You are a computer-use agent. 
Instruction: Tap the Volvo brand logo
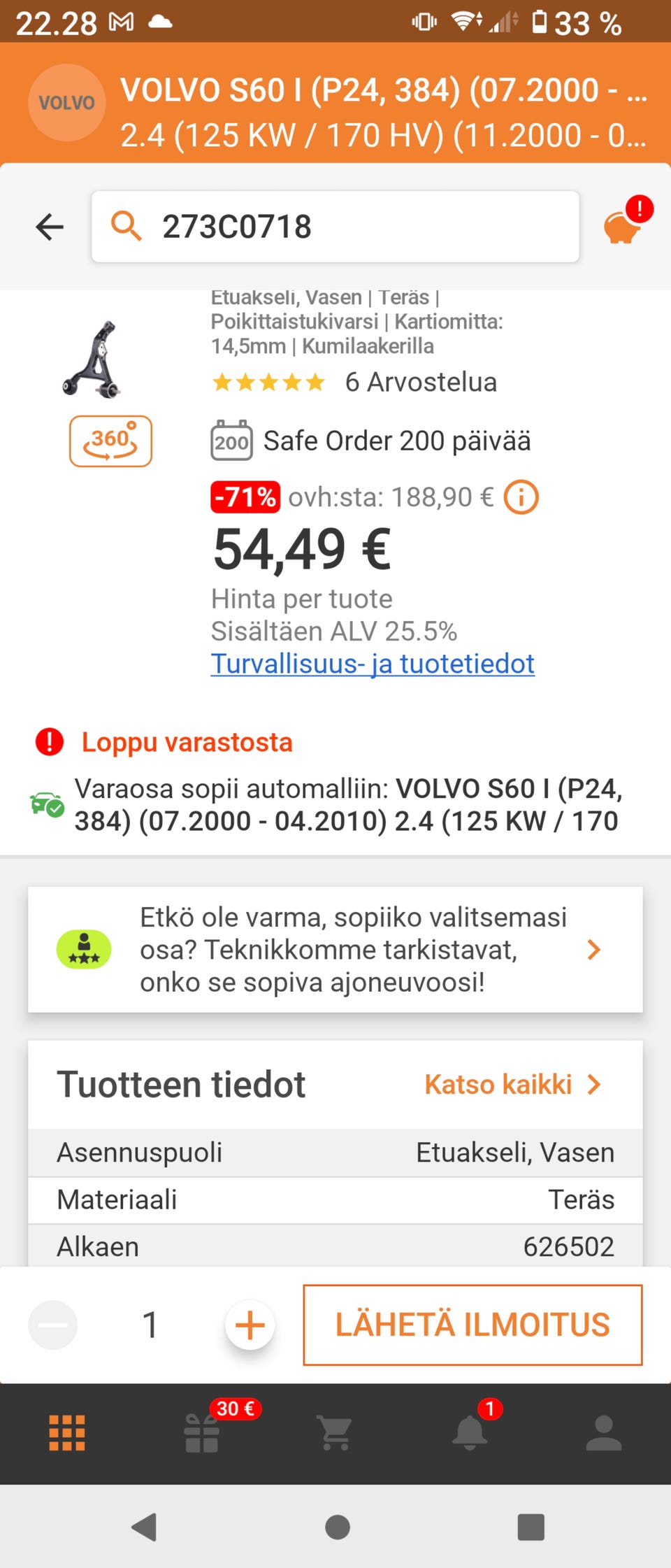click(x=66, y=103)
